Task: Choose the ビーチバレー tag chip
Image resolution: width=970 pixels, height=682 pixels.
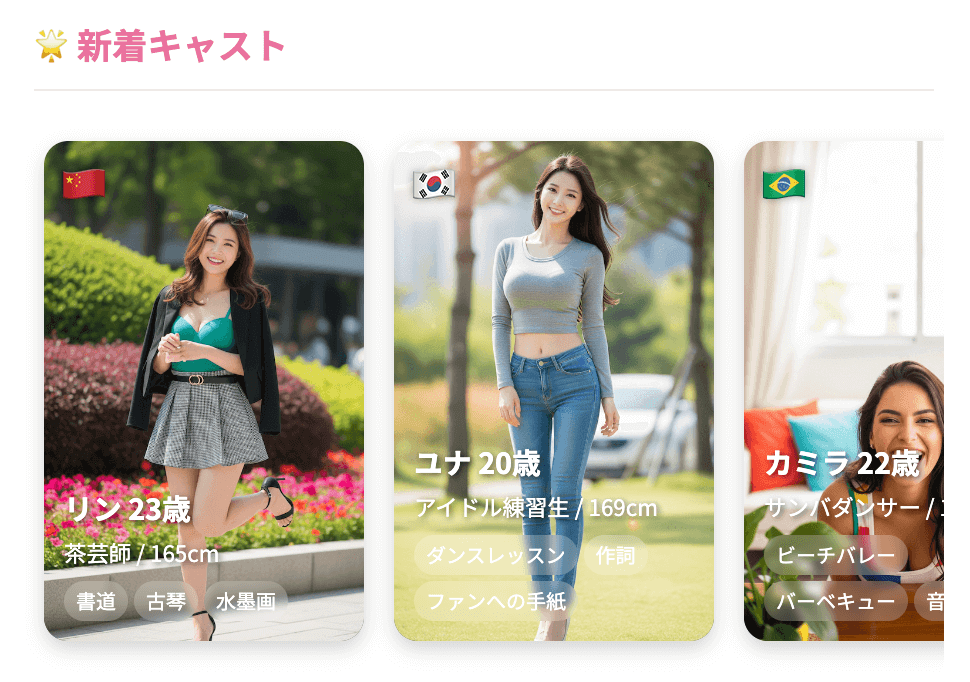Action: coord(835,555)
